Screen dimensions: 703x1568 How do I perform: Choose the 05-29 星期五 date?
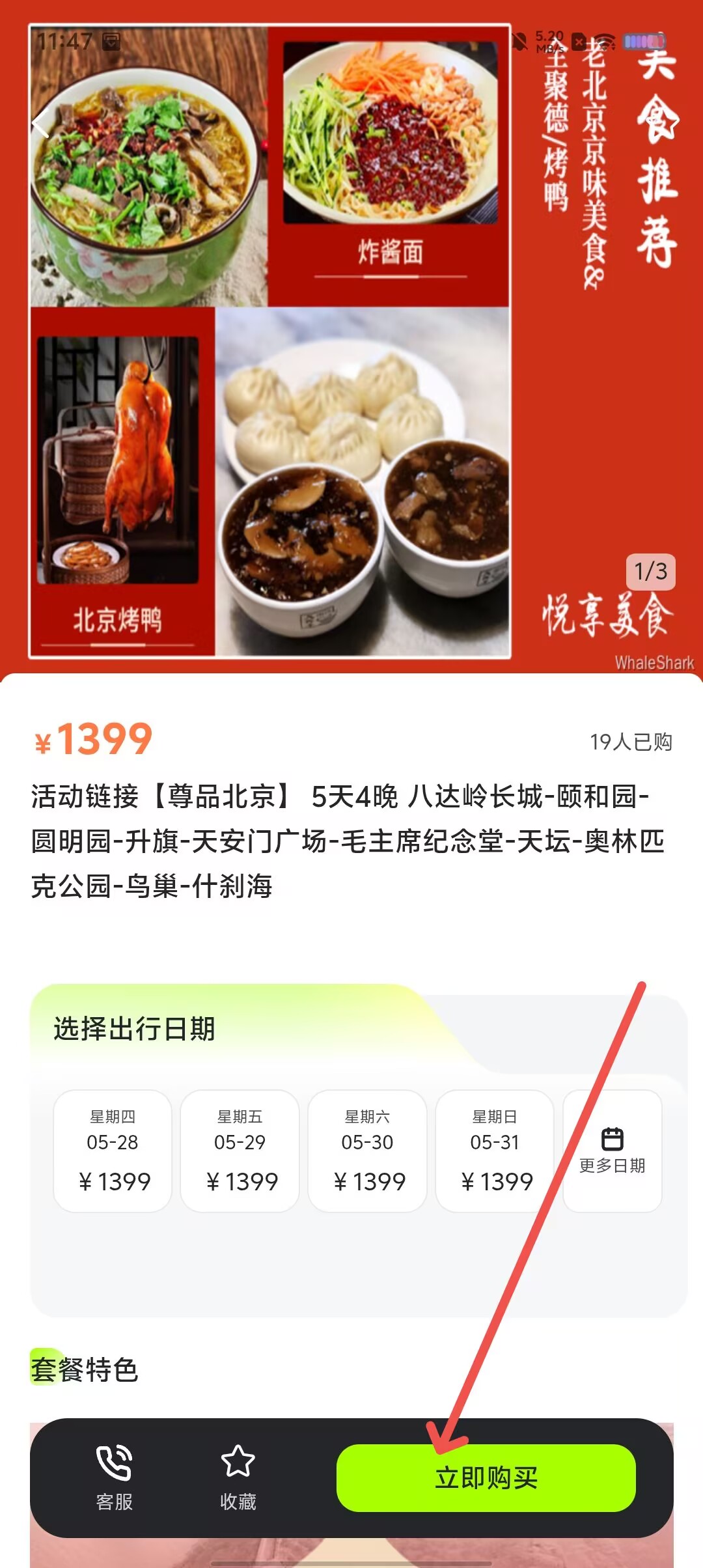click(240, 1151)
